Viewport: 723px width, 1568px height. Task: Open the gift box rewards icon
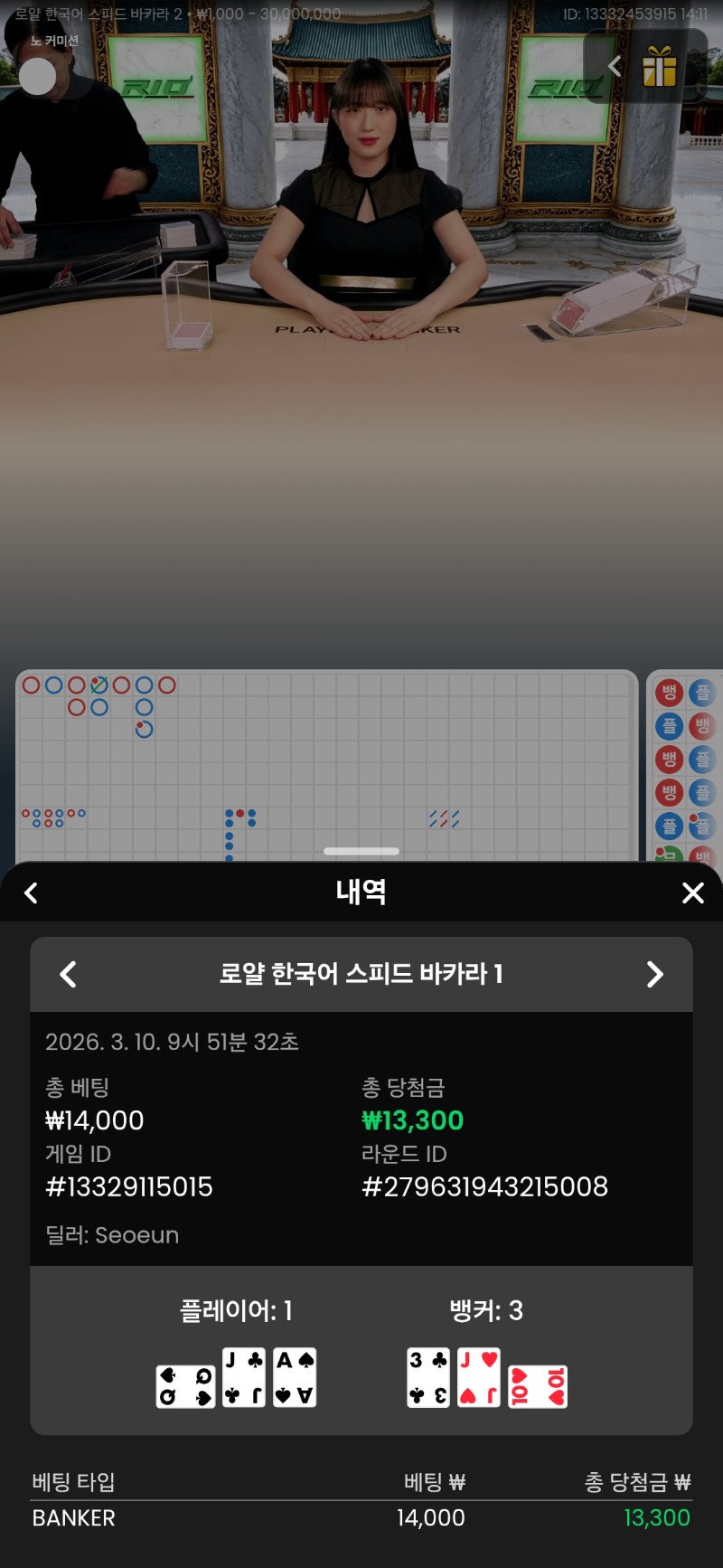click(660, 67)
